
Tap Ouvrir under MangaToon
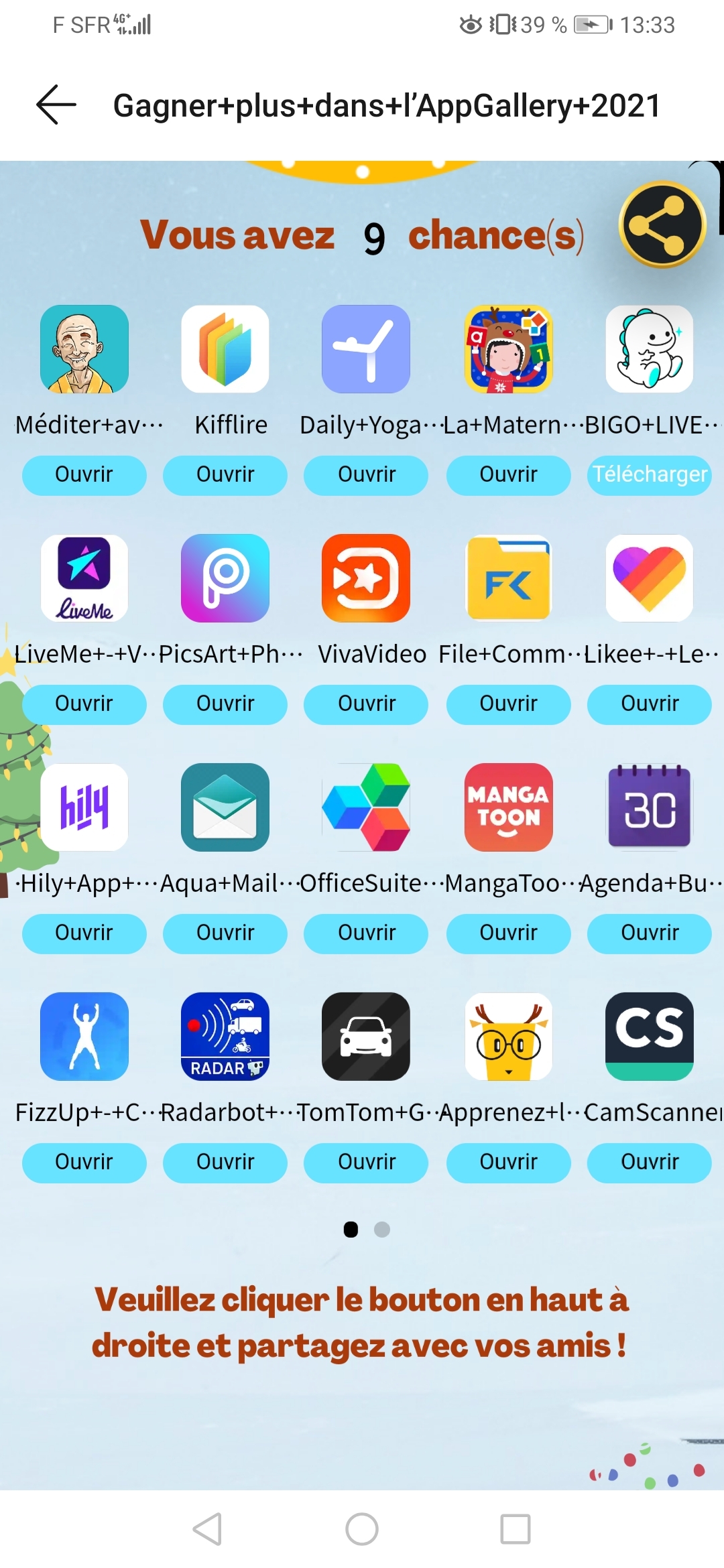[508, 933]
